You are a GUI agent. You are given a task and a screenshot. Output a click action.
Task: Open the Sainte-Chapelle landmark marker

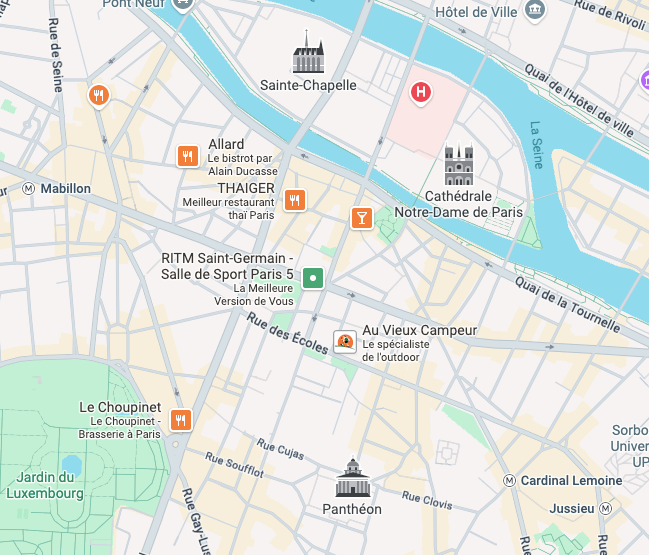[308, 53]
